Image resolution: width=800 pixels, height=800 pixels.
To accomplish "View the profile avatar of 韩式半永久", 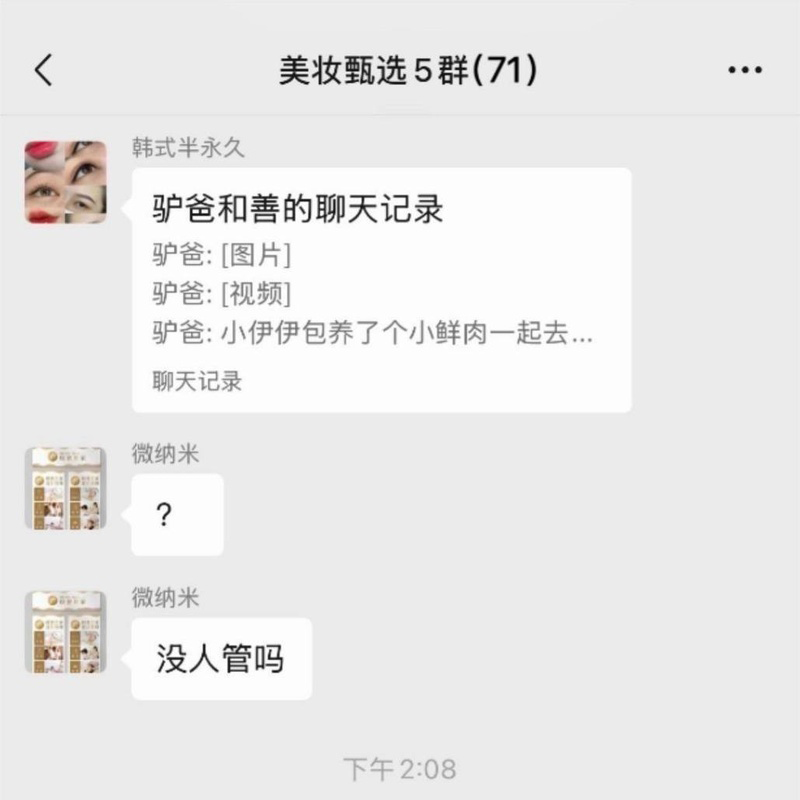I will (x=66, y=181).
